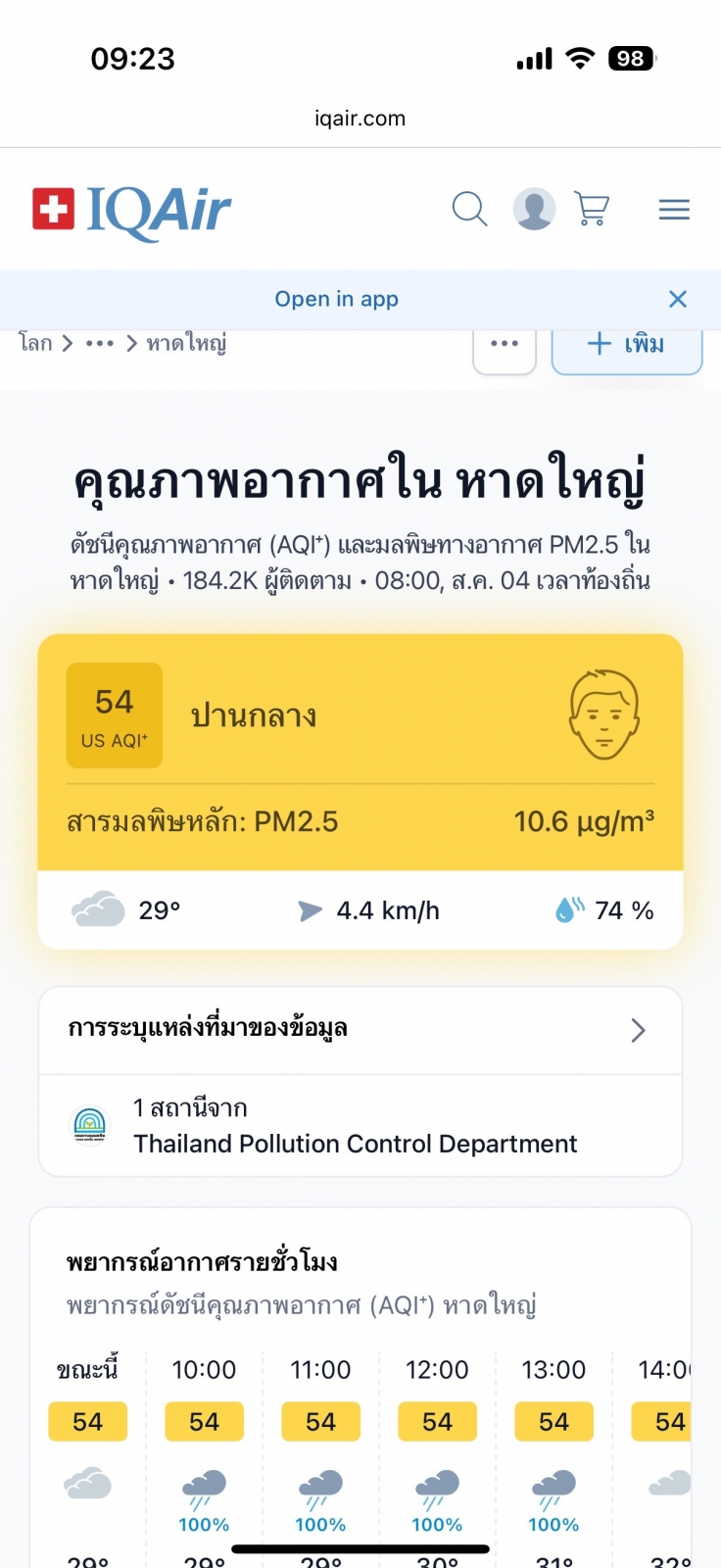Expand the collapsed breadcrumb dots
Viewport: 721px width, 1568px height.
pos(100,343)
